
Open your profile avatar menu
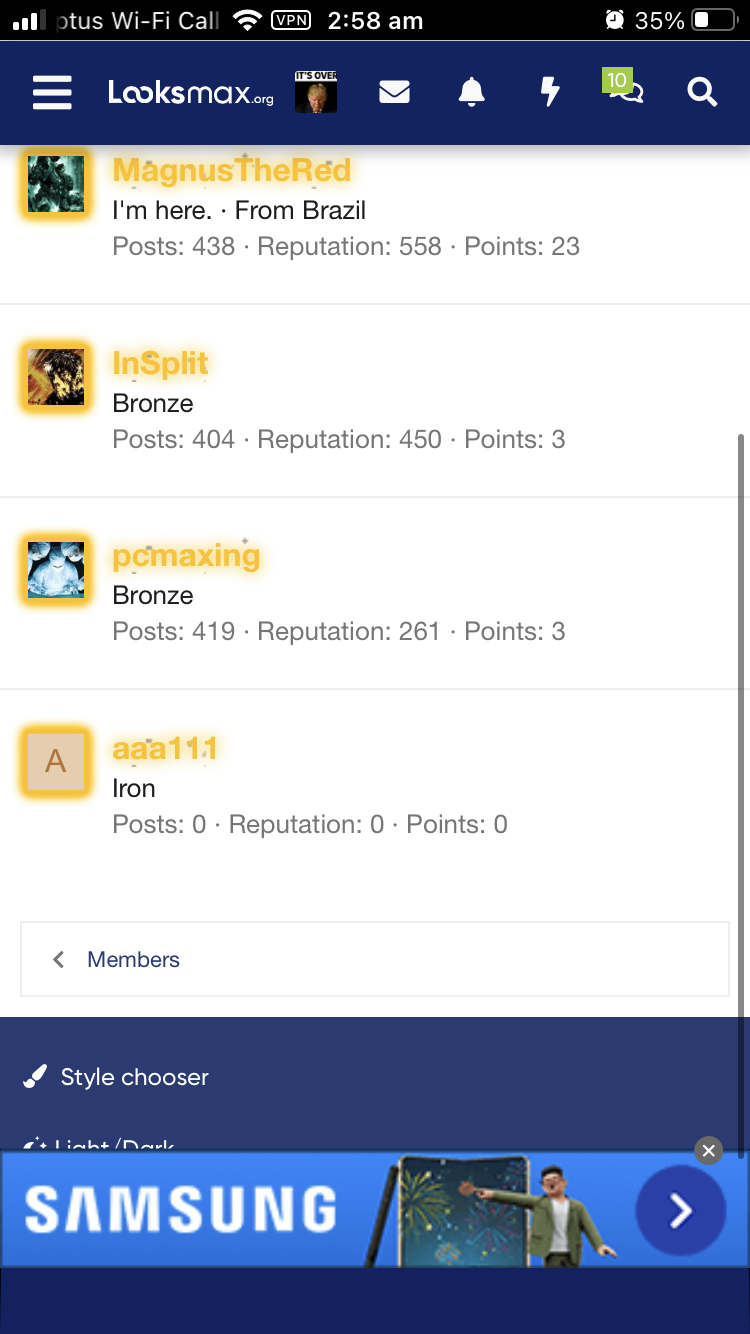click(x=316, y=92)
